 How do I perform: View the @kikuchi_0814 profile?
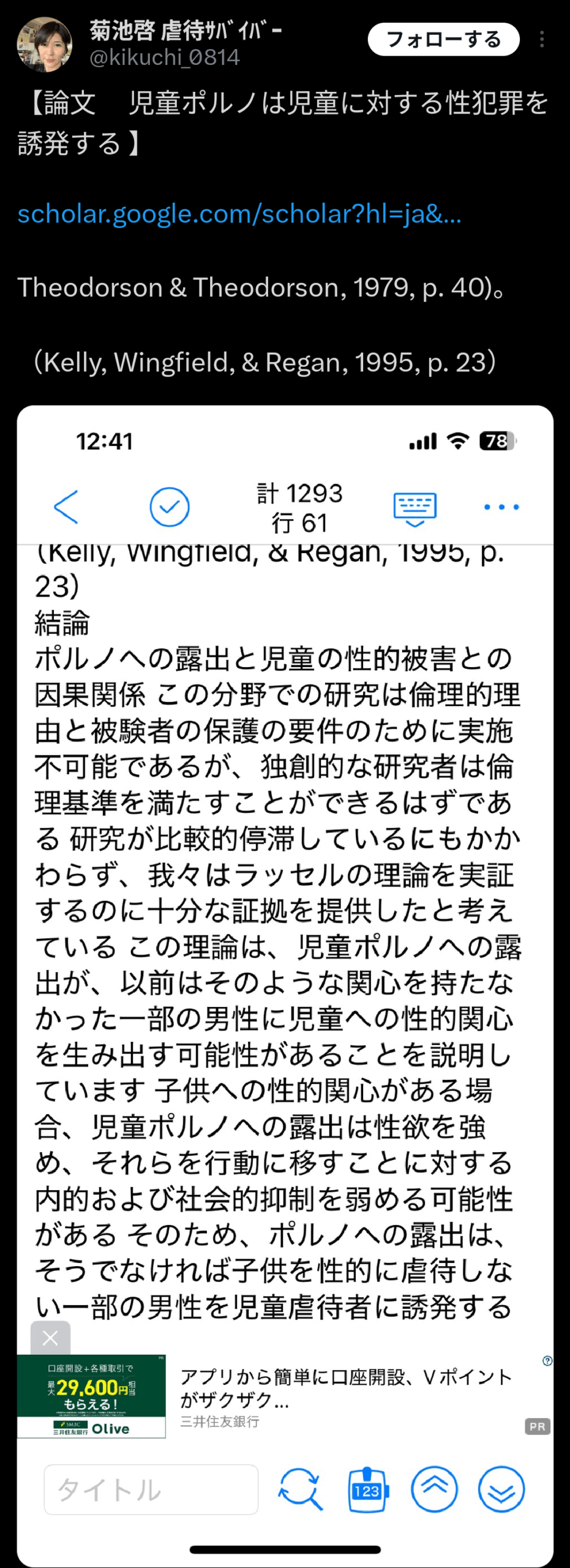[165, 58]
